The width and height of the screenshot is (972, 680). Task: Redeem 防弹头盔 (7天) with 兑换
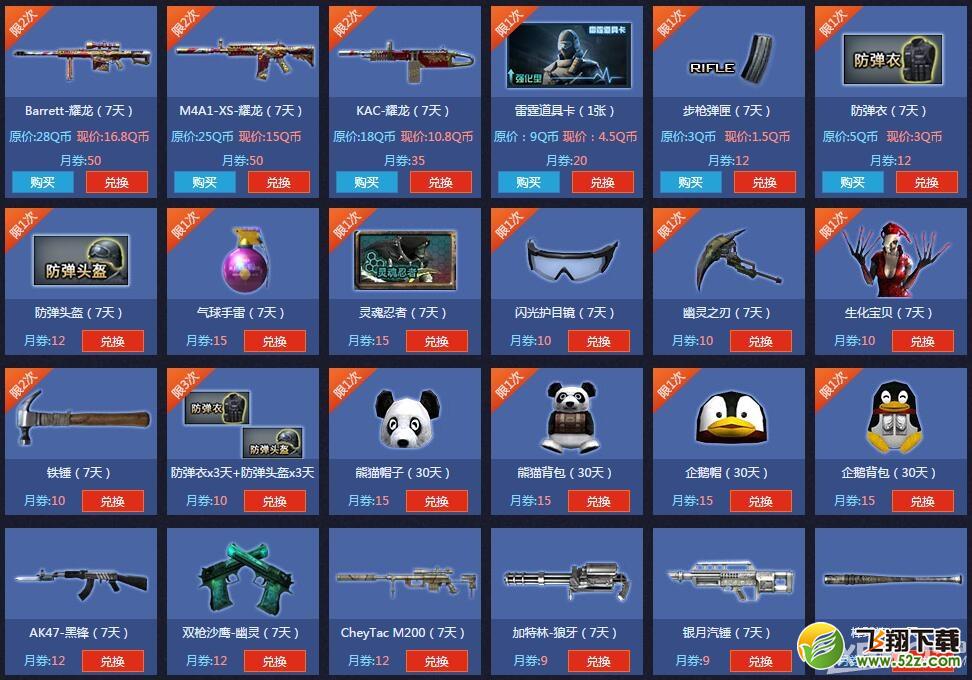click(112, 341)
